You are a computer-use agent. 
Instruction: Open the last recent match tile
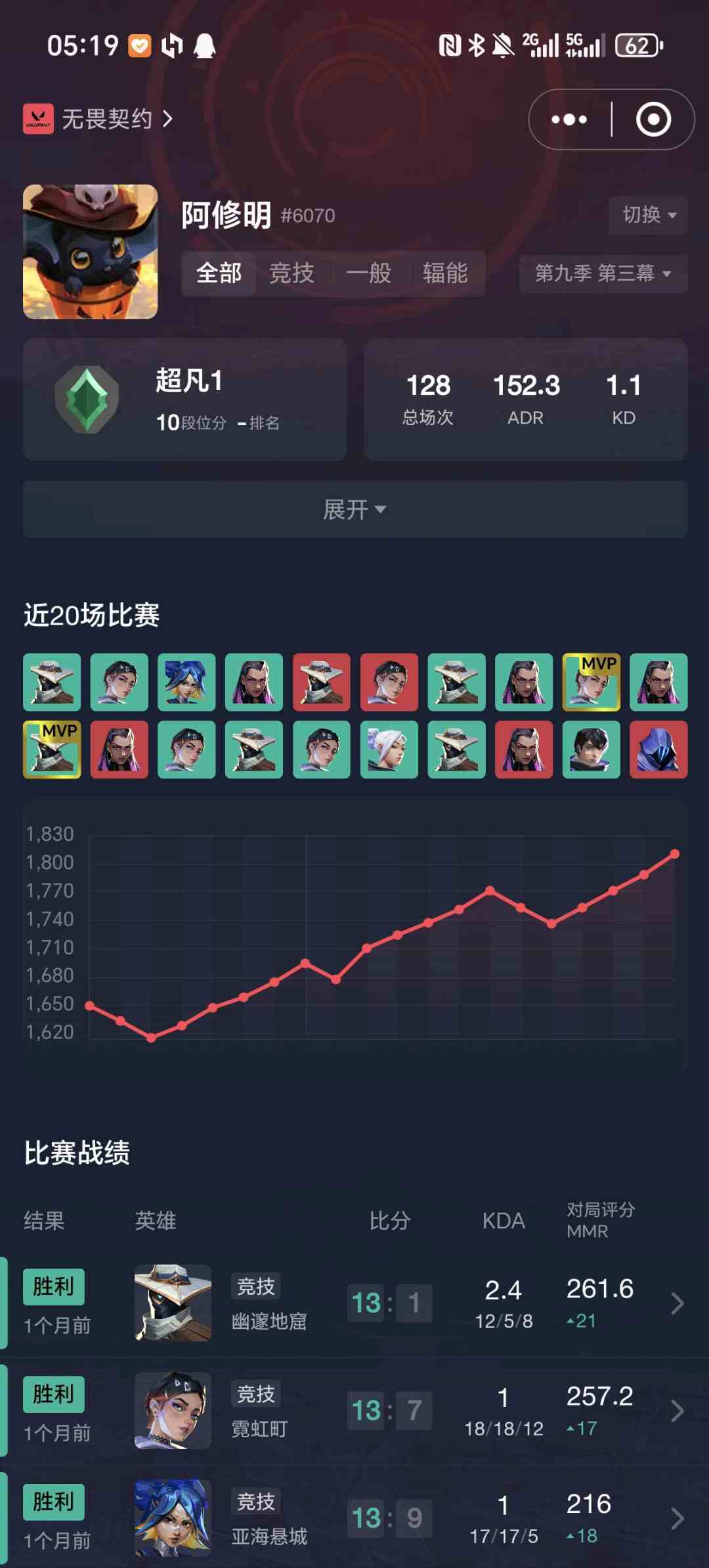pyautogui.click(x=658, y=750)
